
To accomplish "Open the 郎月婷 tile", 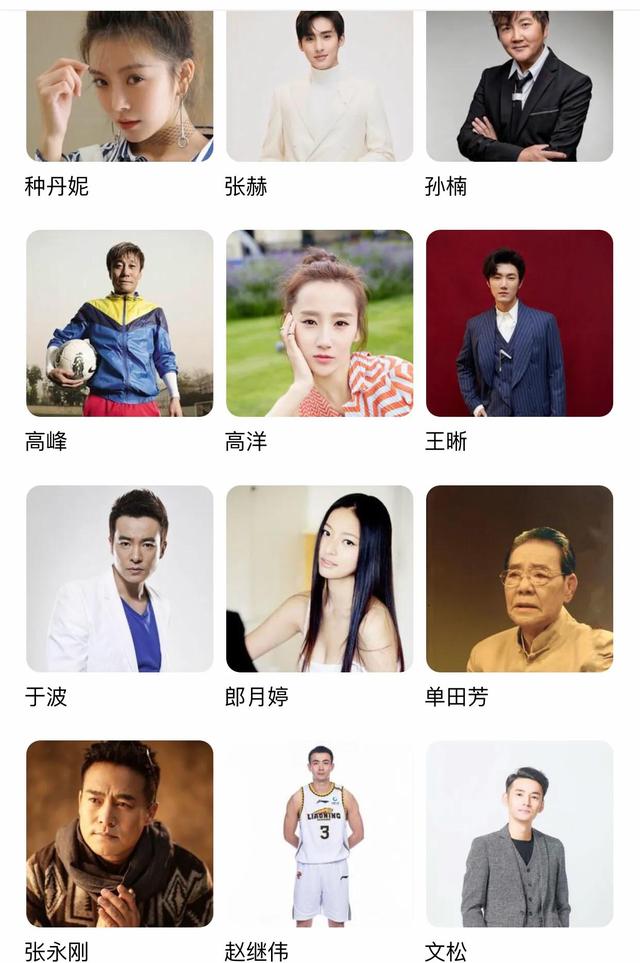I will (319, 578).
